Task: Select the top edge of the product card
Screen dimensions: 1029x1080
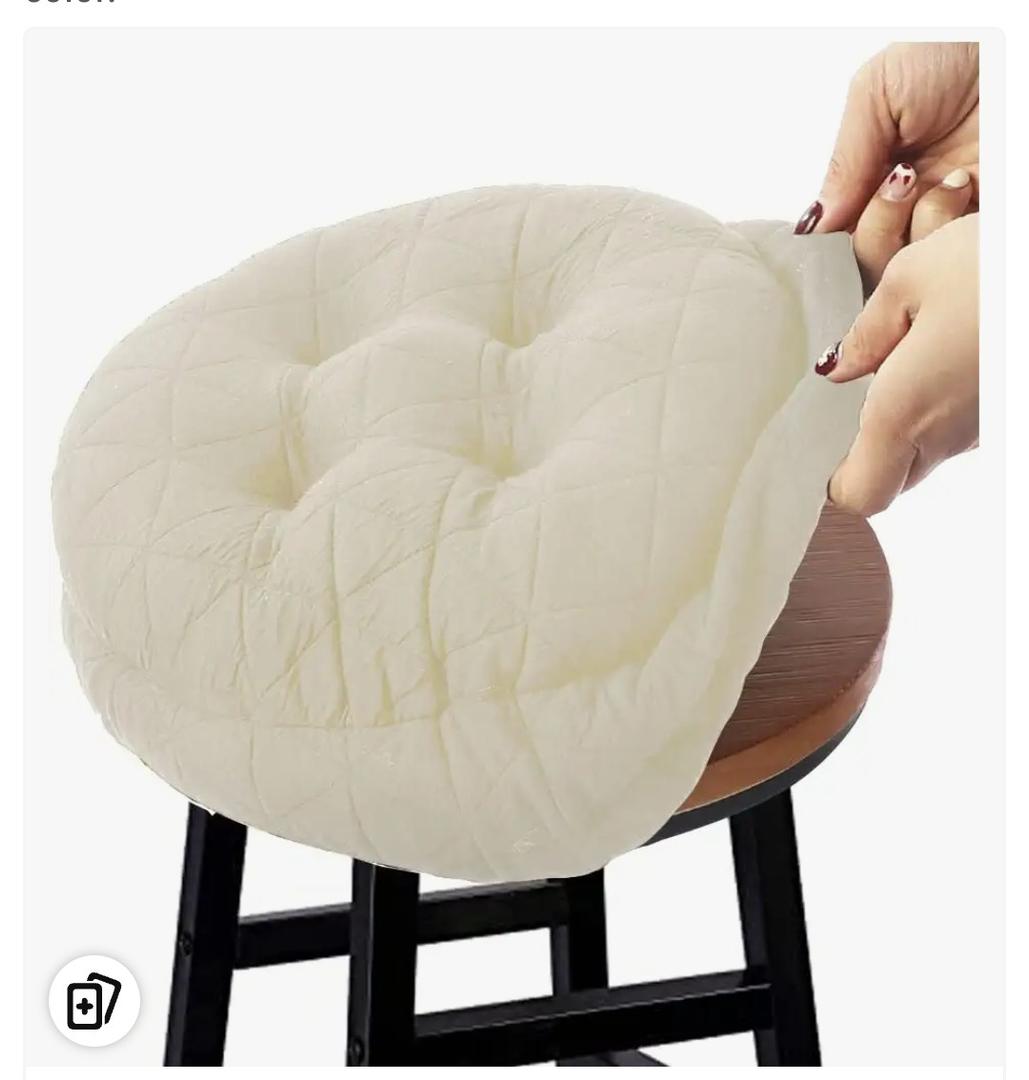Action: [514, 33]
